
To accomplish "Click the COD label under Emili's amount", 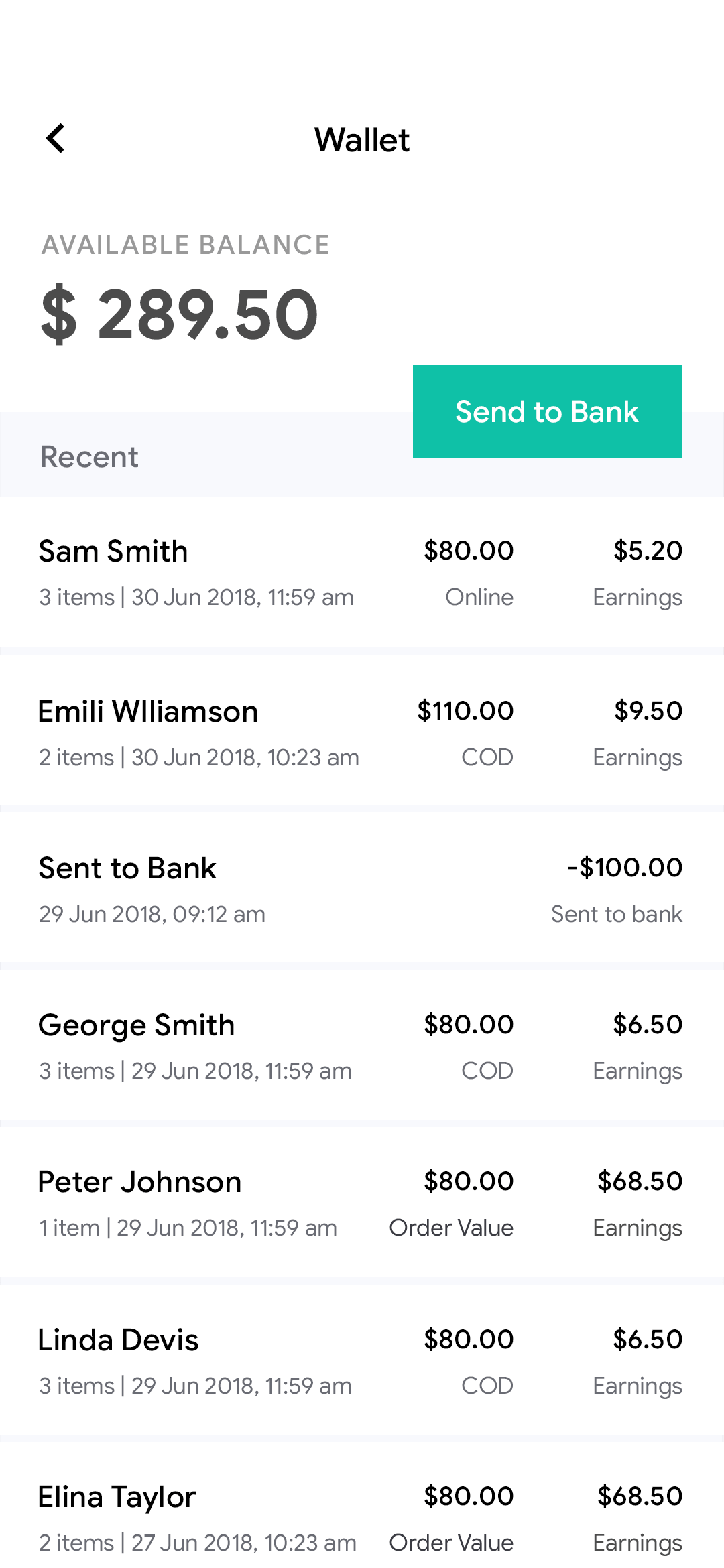I will tap(487, 757).
